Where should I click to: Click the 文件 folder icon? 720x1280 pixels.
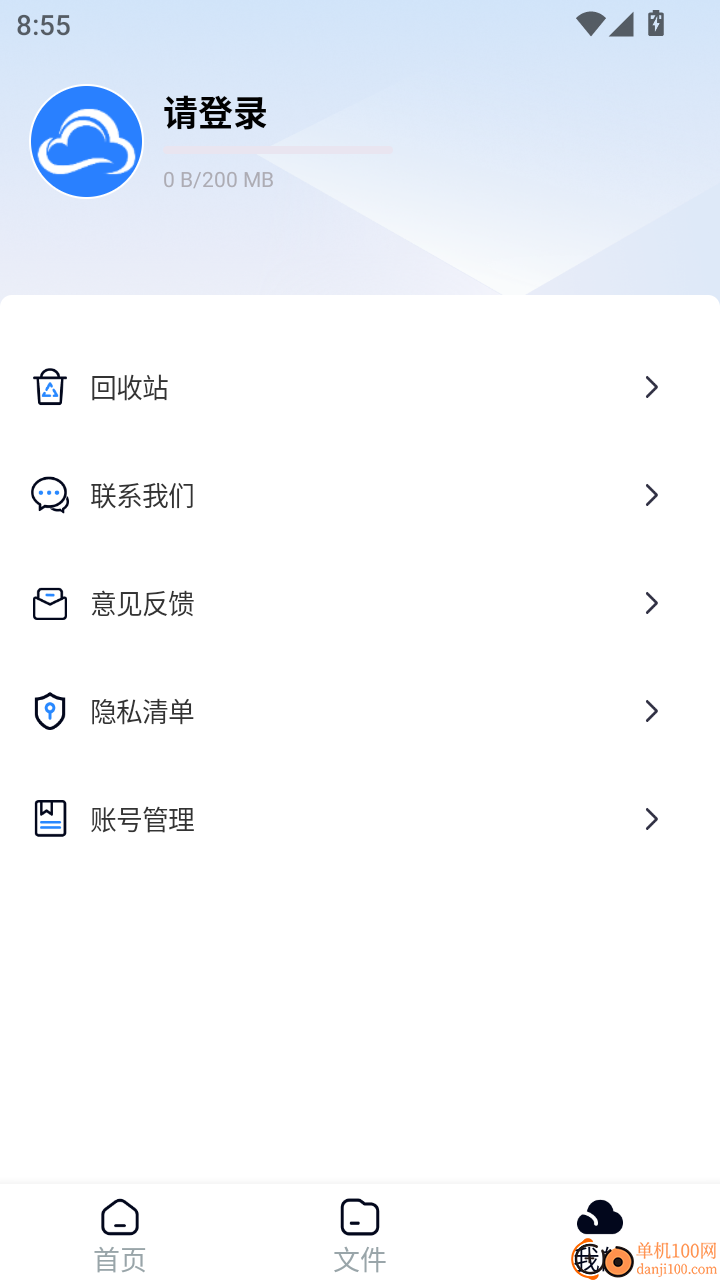pos(359,1216)
